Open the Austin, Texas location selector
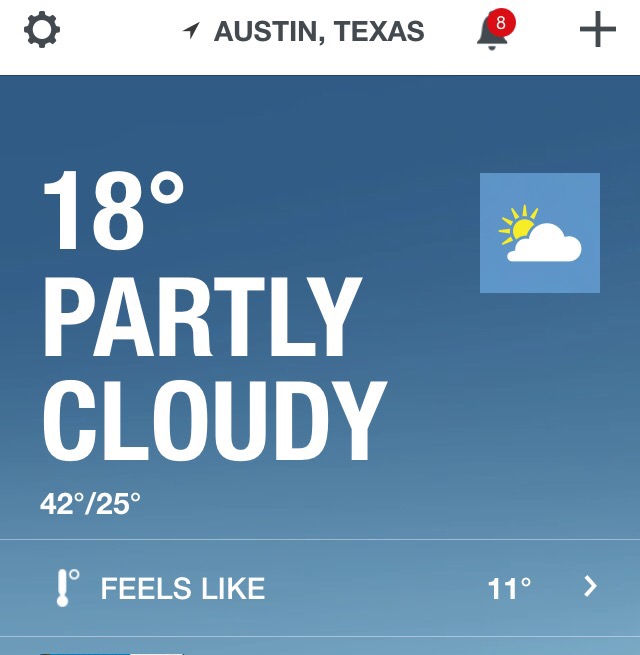This screenshot has height=655, width=640. pos(305,32)
